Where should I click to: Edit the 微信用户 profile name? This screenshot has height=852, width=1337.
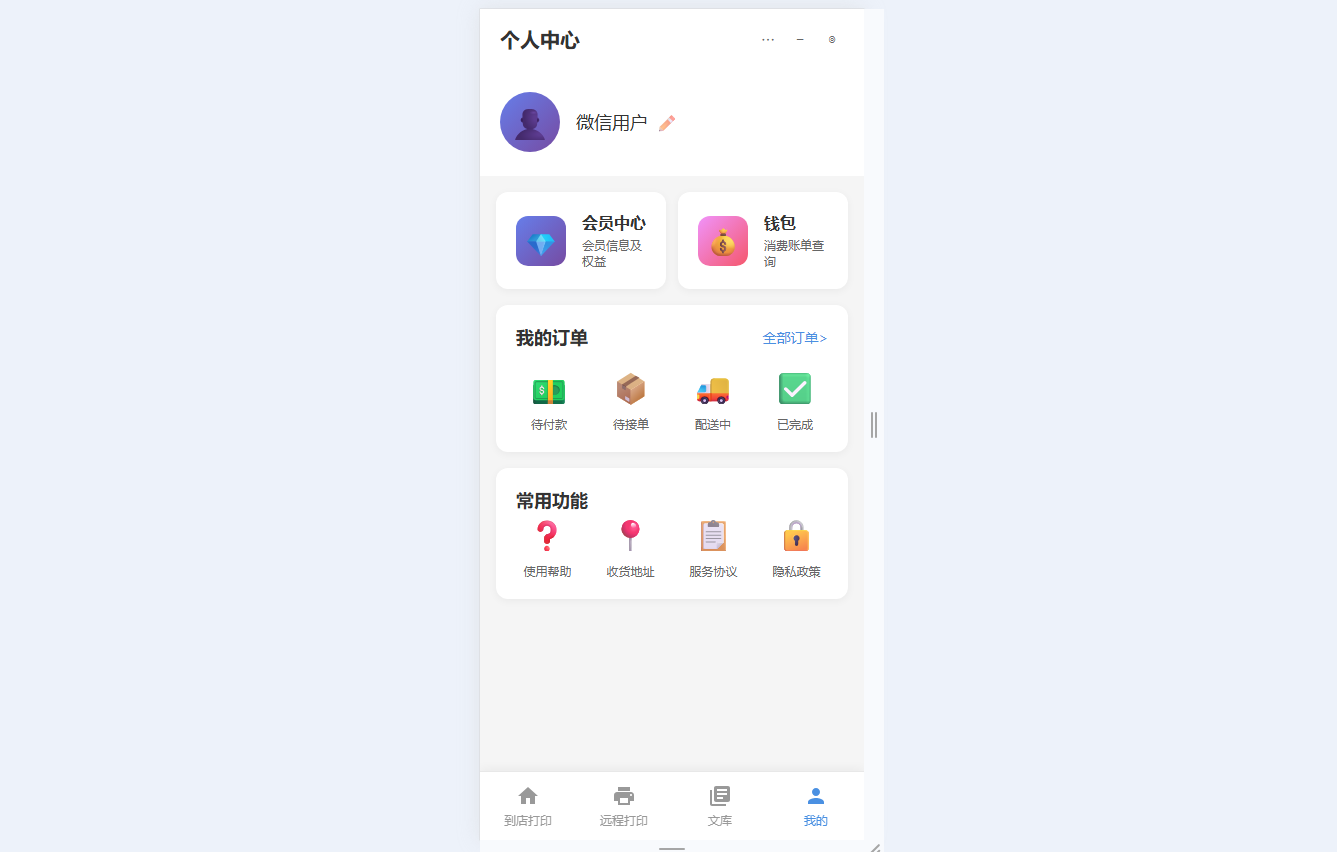pos(667,123)
